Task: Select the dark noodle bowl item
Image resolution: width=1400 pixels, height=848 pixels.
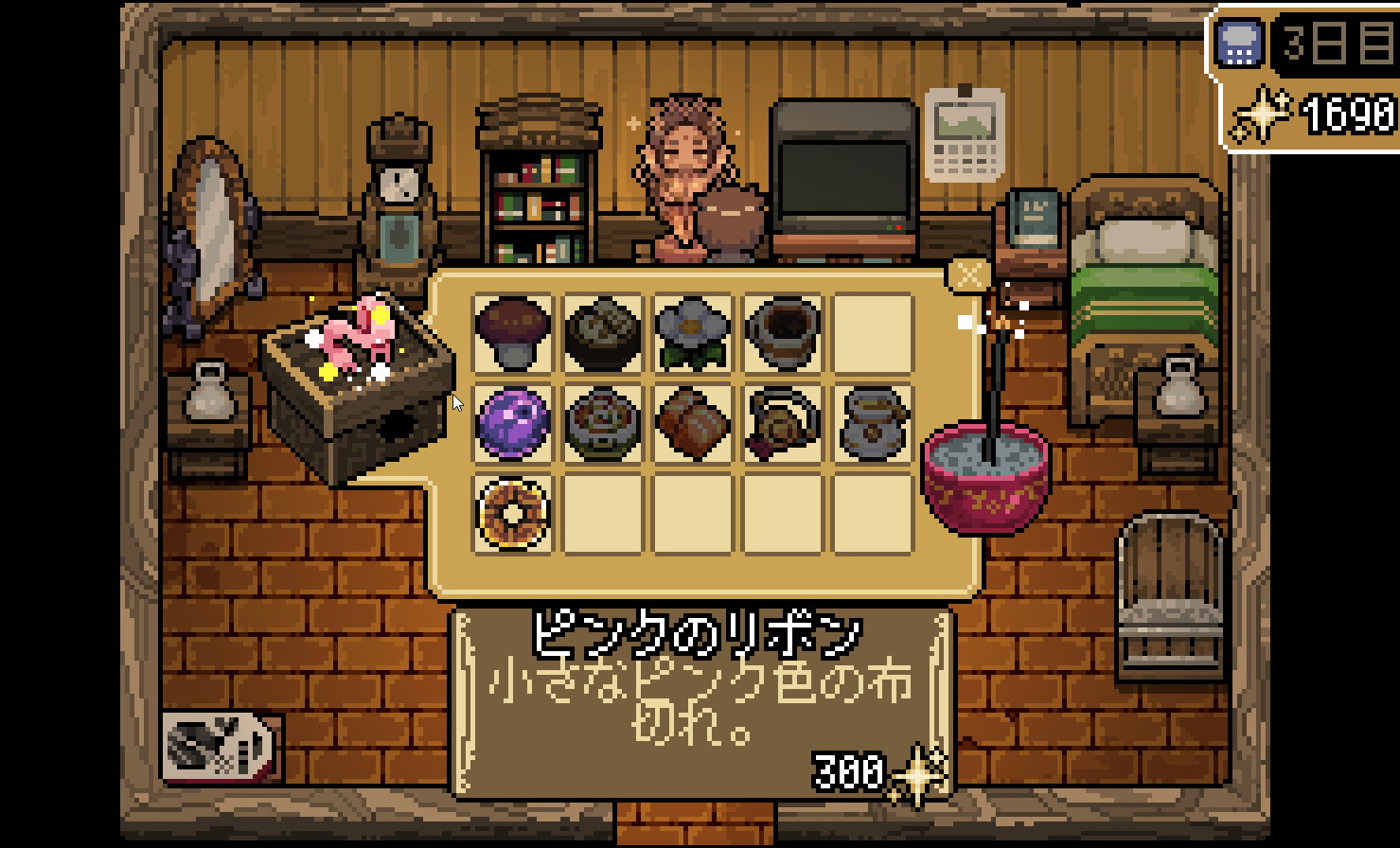Action: point(602,332)
